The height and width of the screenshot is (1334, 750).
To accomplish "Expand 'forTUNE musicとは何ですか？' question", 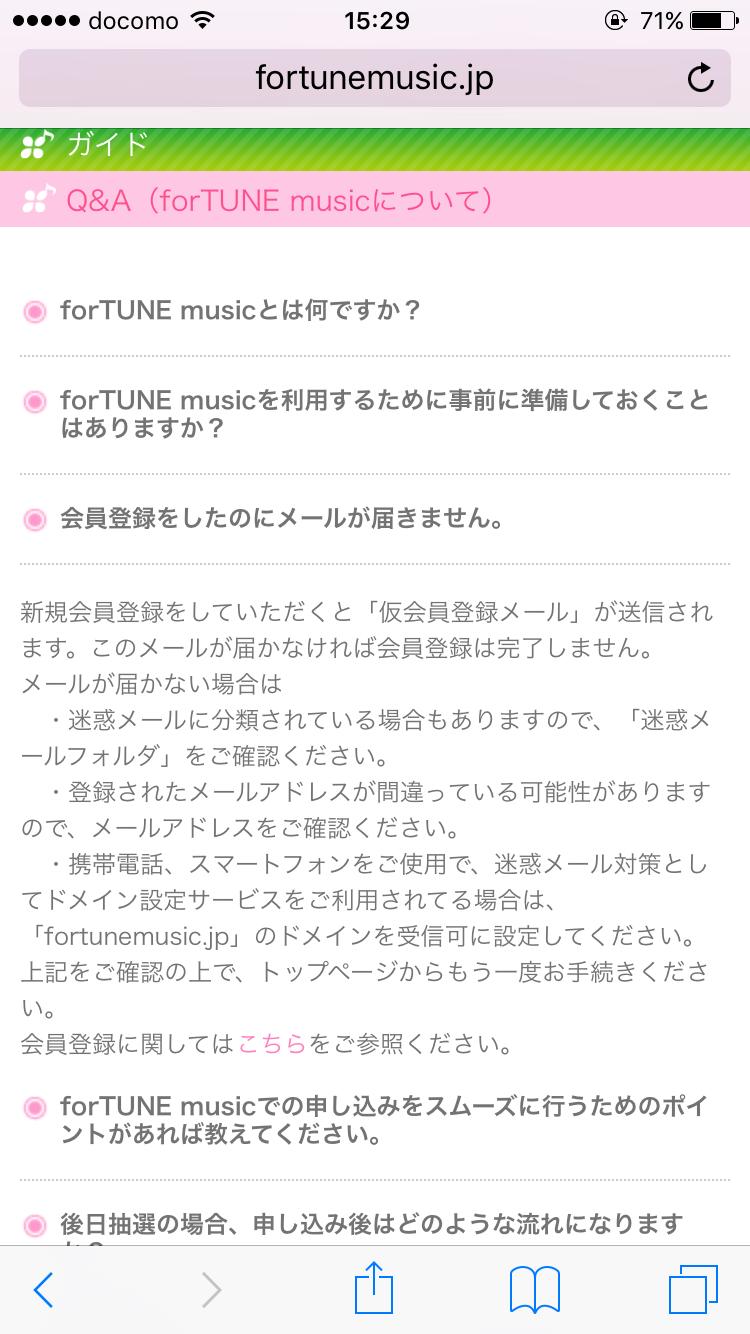I will (240, 311).
